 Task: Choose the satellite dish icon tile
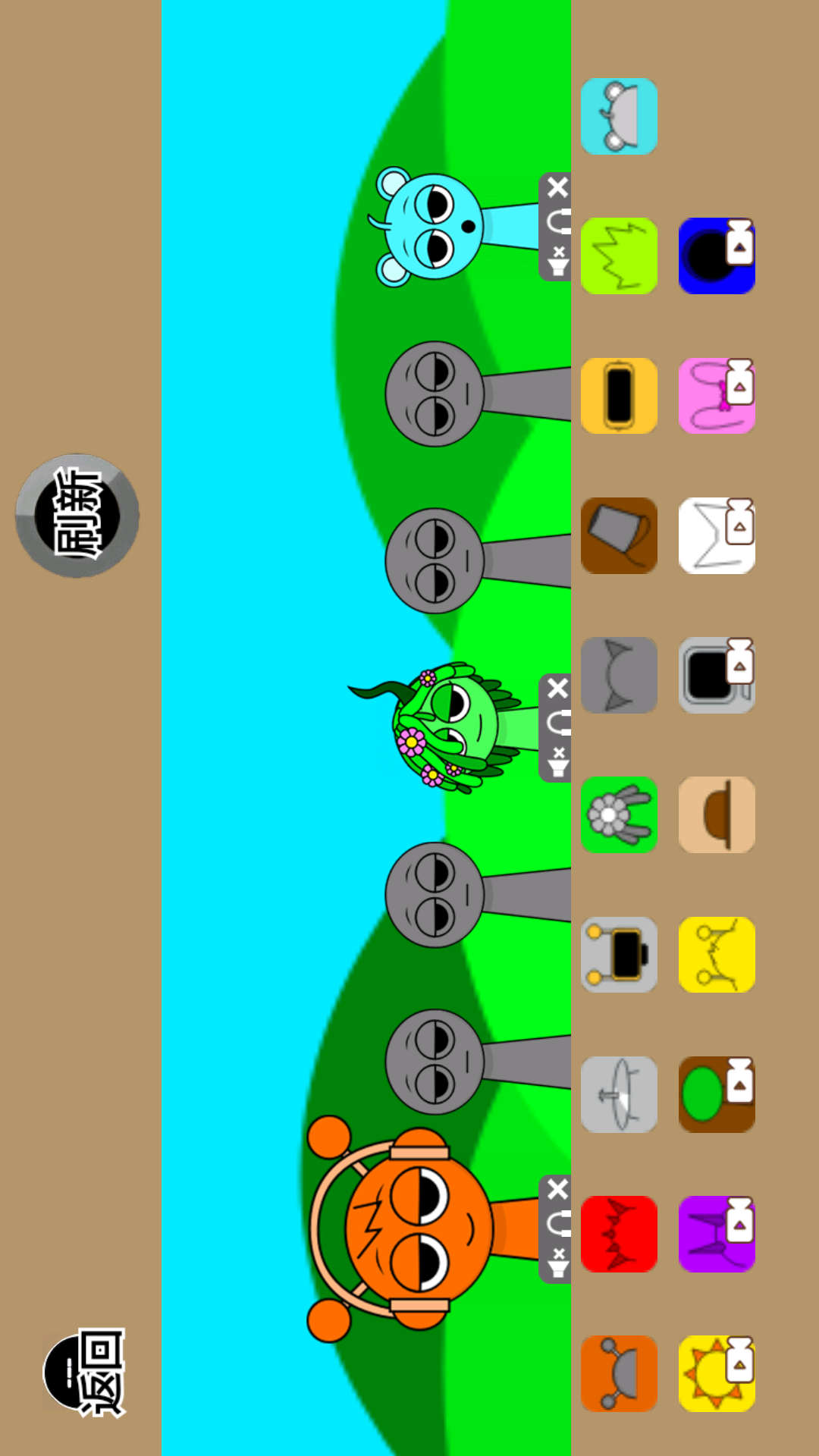(619, 1094)
